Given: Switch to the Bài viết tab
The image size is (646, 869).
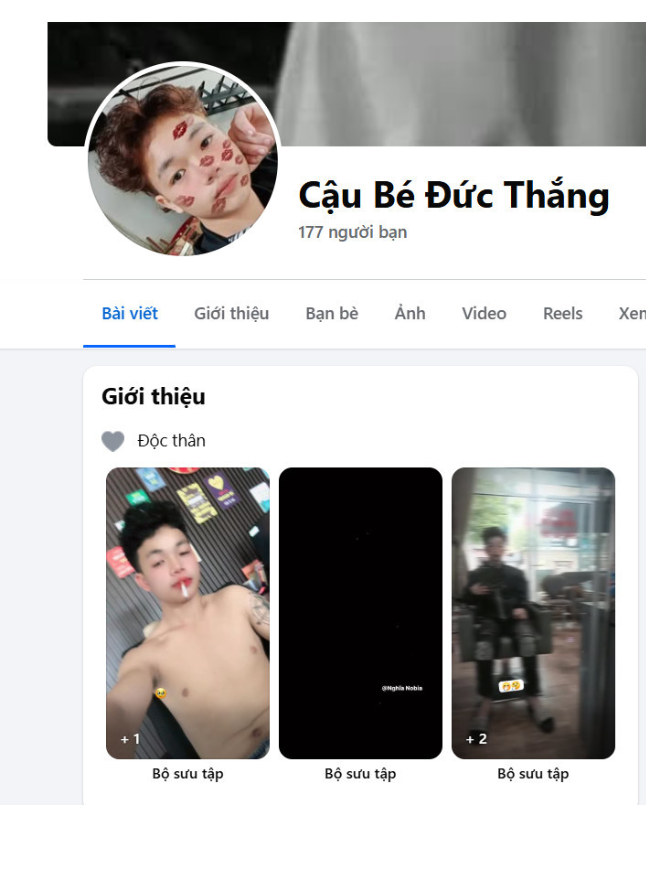Looking at the screenshot, I should 130,314.
